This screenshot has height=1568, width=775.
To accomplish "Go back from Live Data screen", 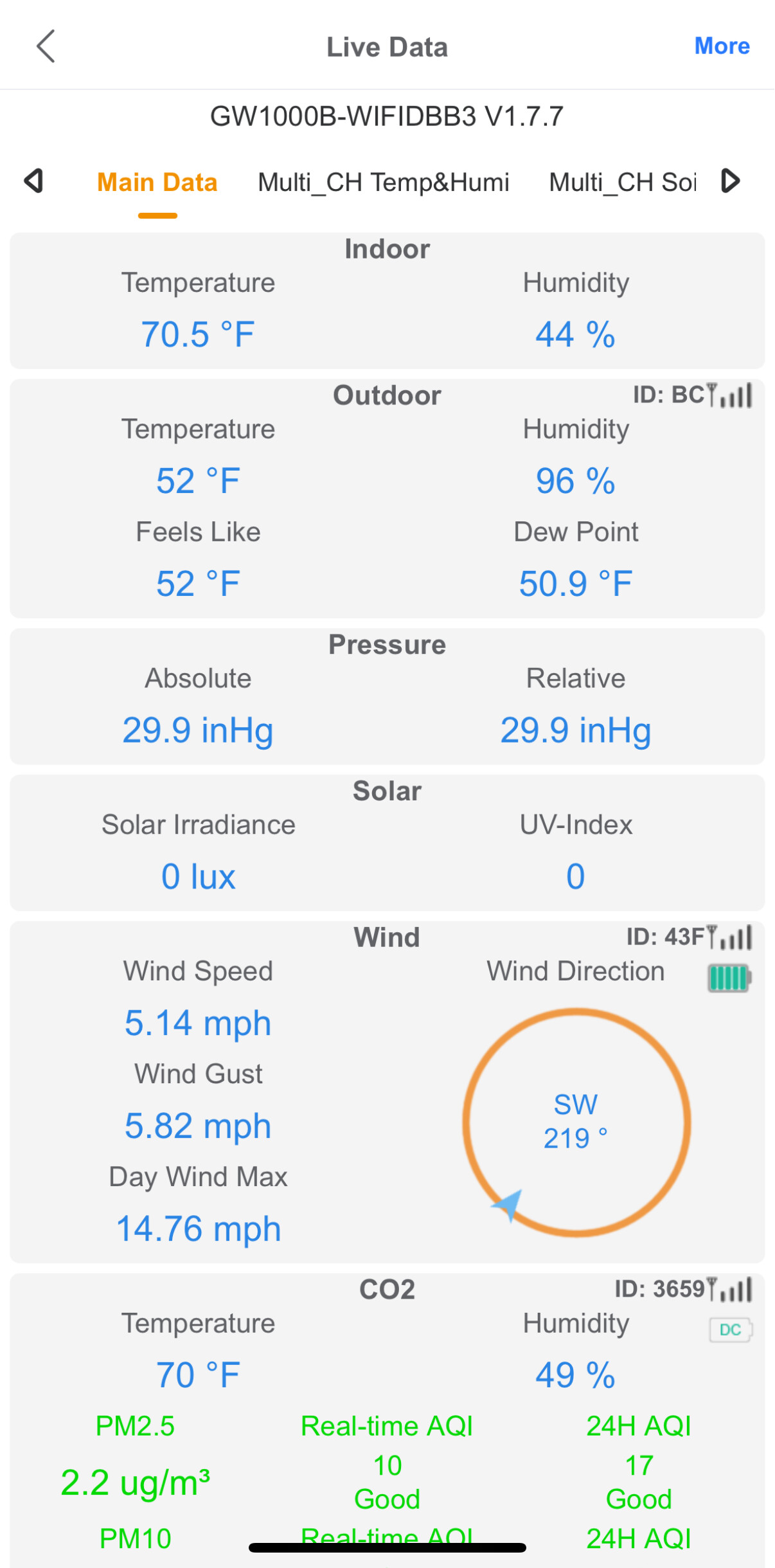I will (46, 46).
